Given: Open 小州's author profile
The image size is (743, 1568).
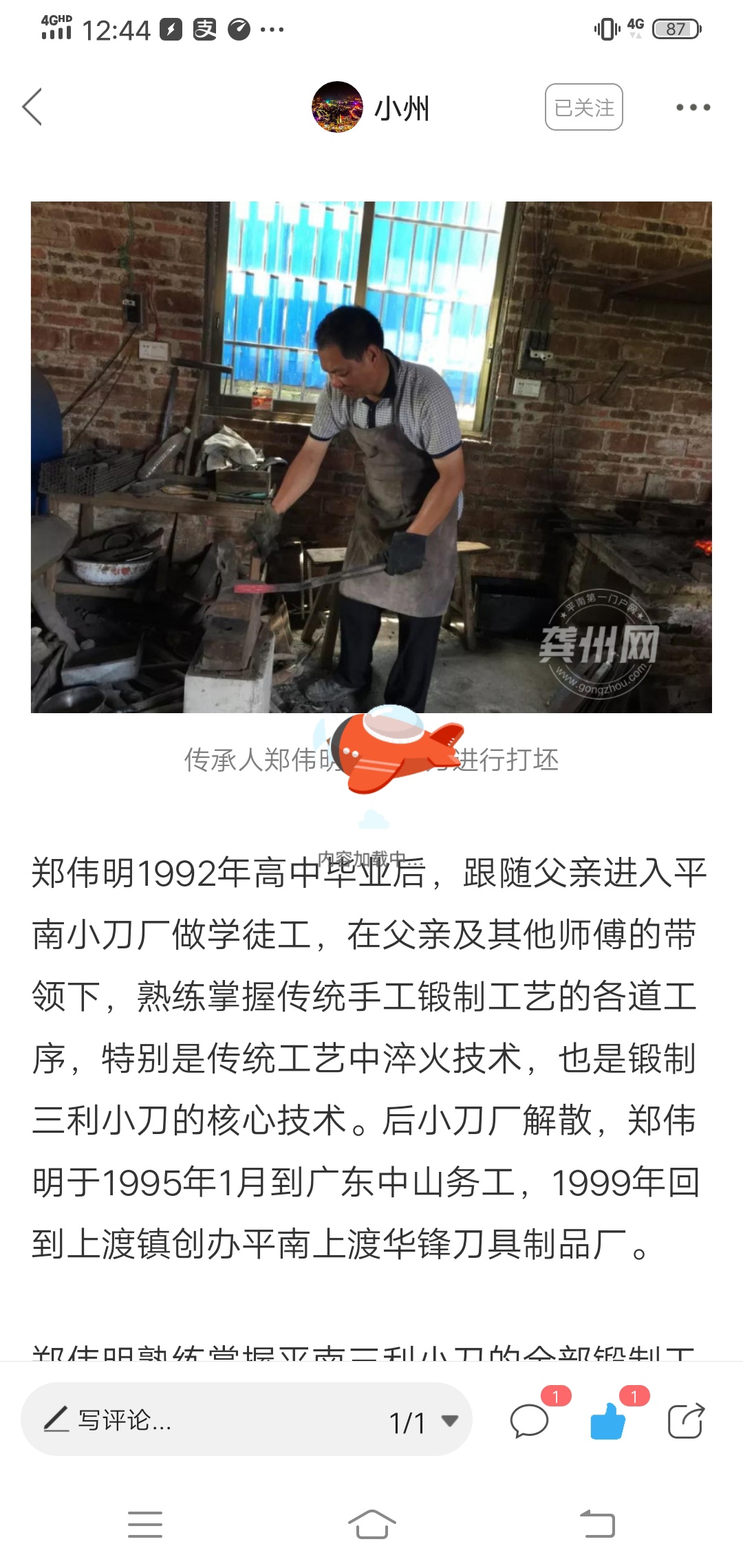Looking at the screenshot, I should pos(370,107).
